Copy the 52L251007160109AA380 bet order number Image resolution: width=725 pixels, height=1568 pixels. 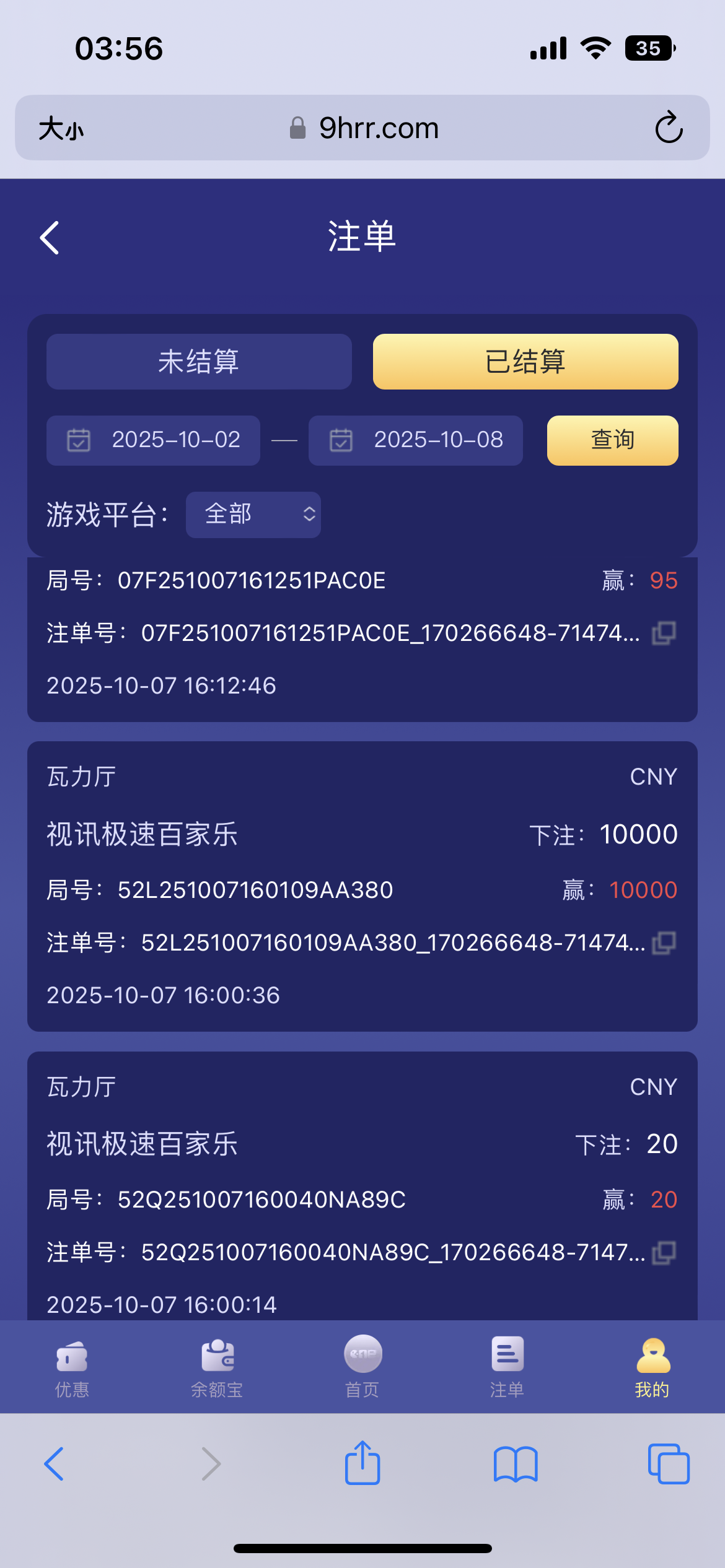[x=662, y=943]
